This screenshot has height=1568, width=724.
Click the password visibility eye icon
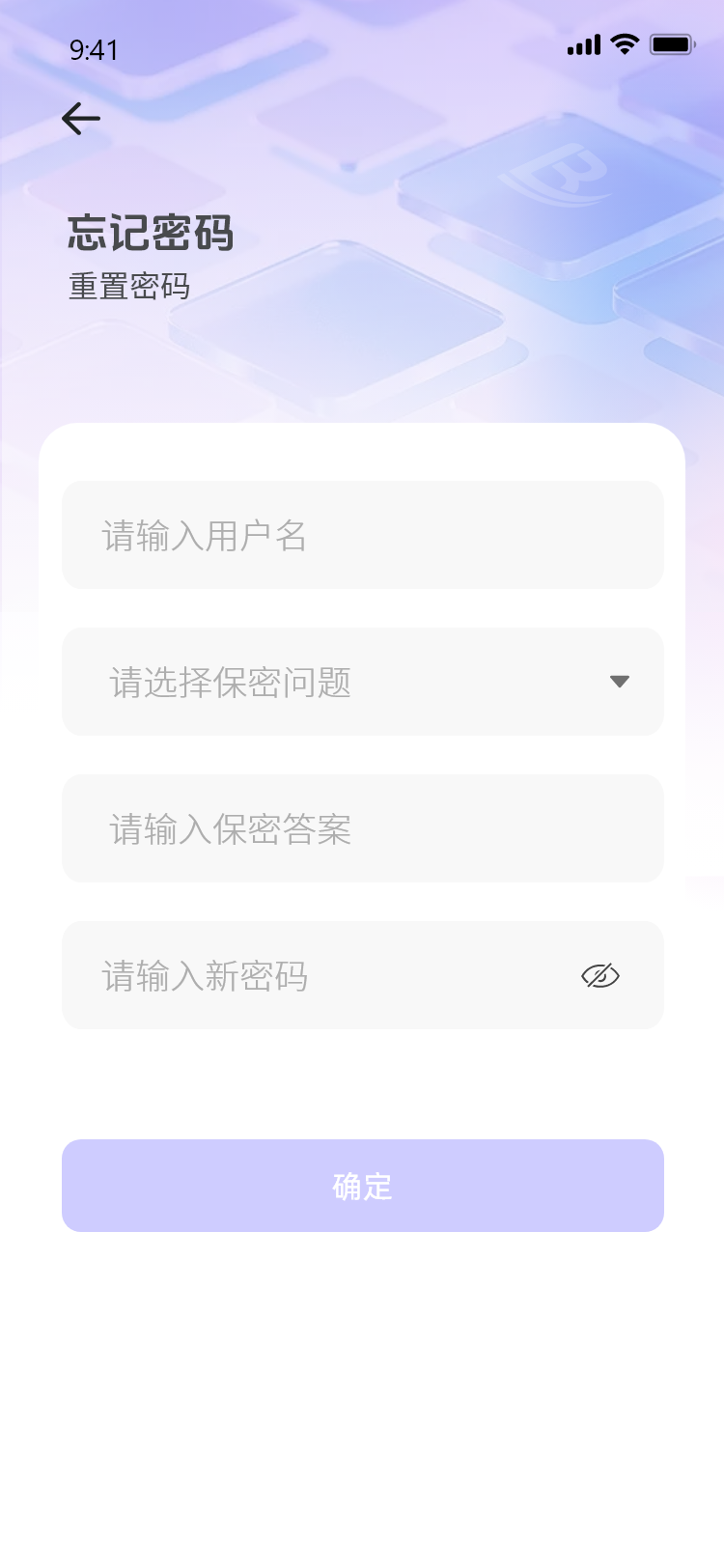[x=600, y=975]
